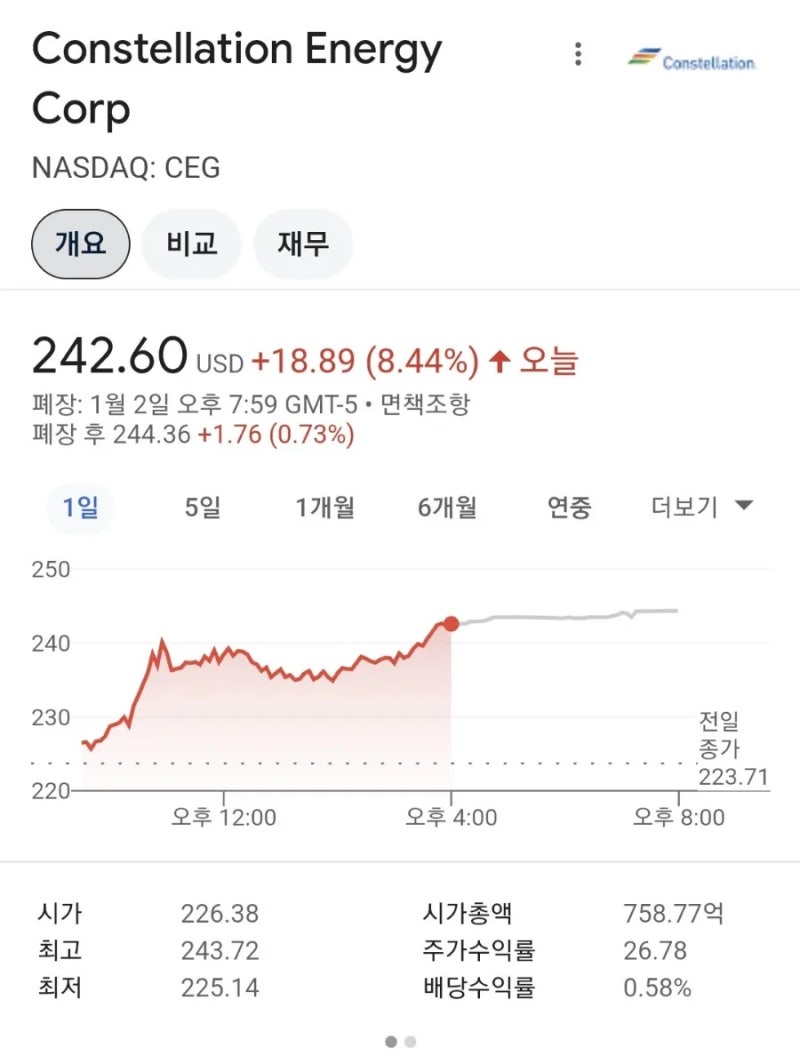Click the 더보기 chevron arrow
This screenshot has height=1064, width=800.
pyautogui.click(x=743, y=507)
